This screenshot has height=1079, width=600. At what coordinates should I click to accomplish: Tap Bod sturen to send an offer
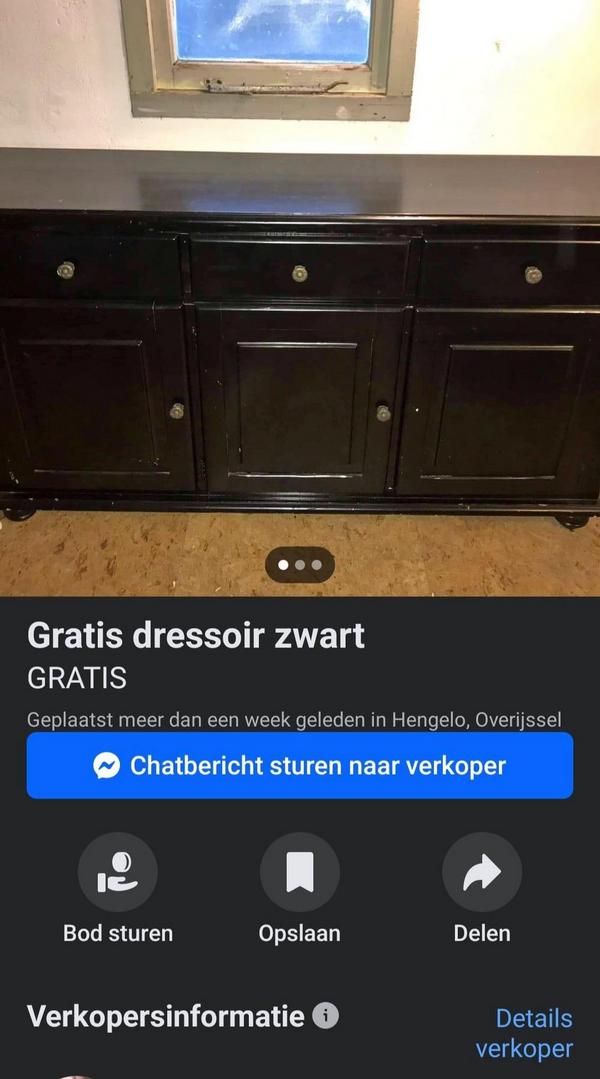click(x=118, y=872)
